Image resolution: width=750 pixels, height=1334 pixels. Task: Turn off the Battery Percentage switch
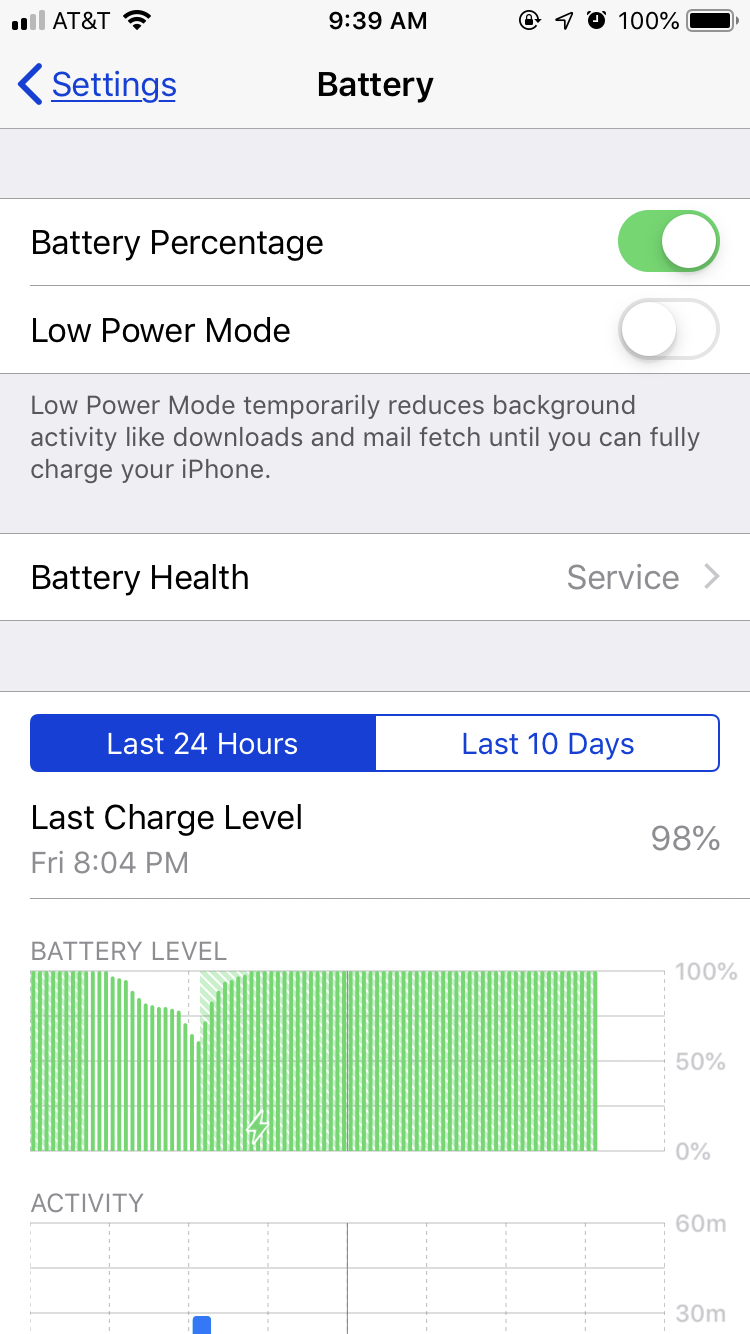[669, 241]
